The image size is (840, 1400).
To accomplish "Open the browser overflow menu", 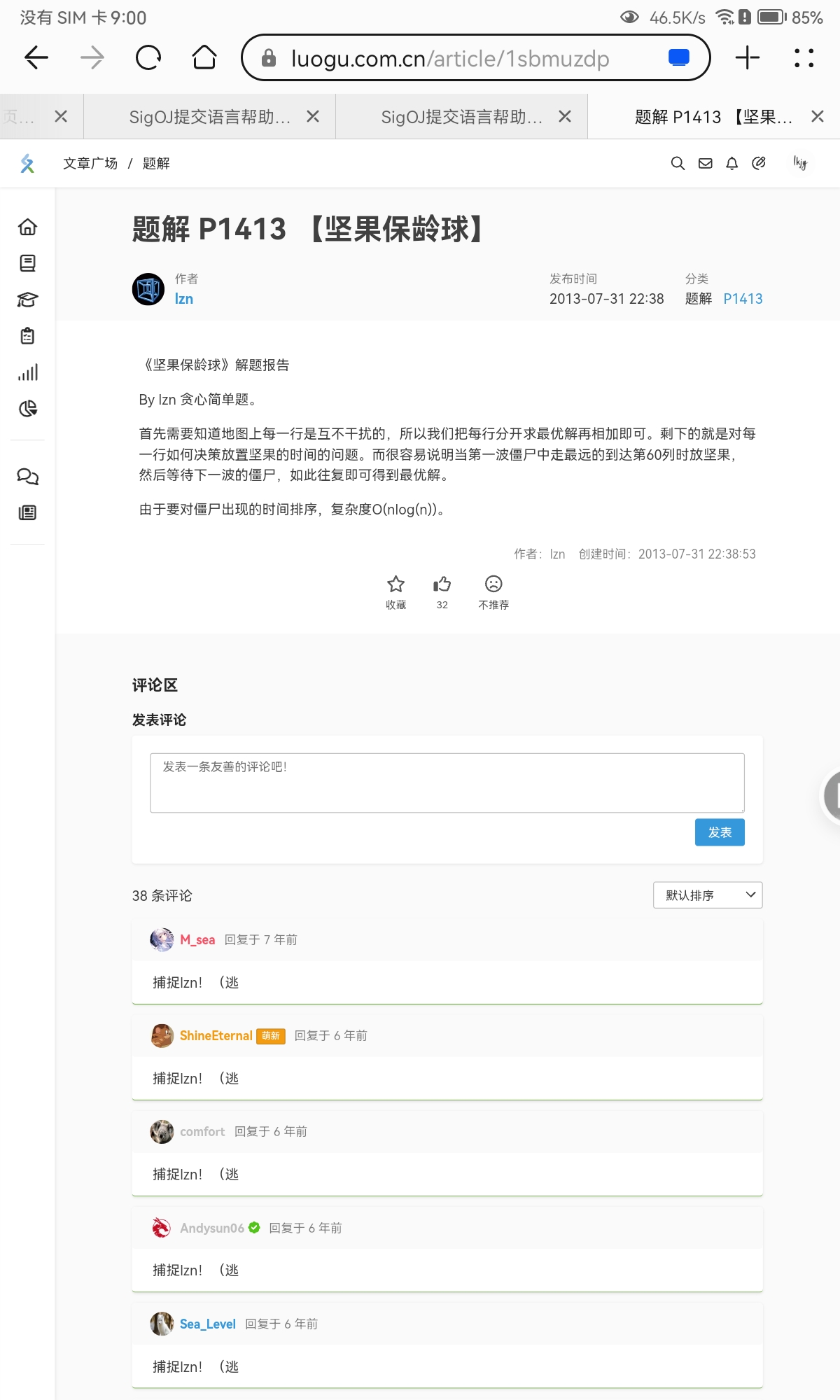I will (804, 57).
